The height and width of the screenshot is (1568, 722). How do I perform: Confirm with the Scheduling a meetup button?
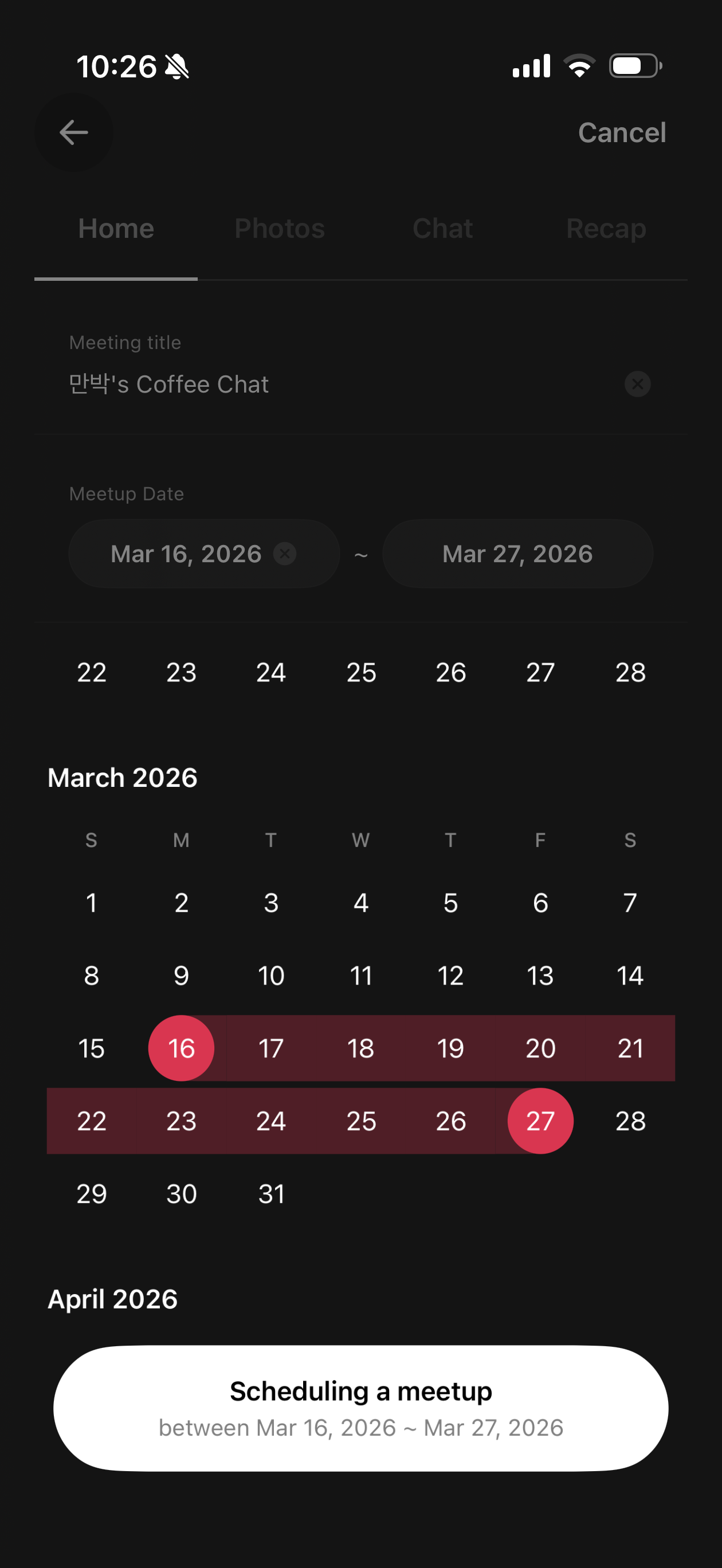pyautogui.click(x=361, y=1408)
